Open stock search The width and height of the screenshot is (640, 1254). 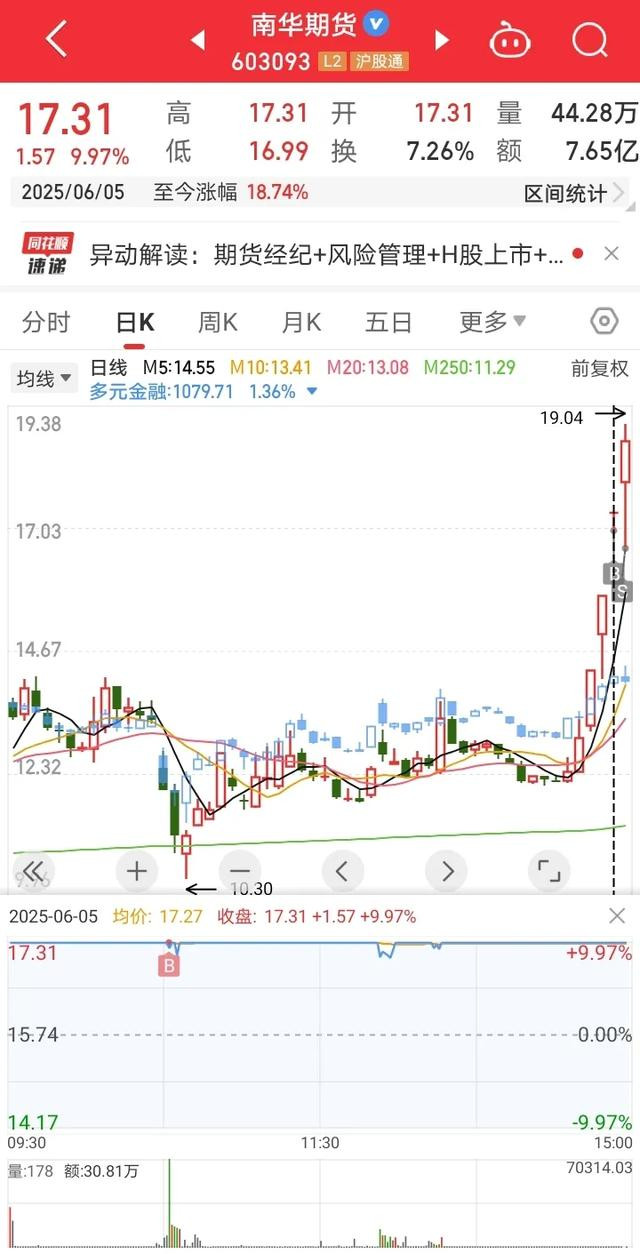(x=590, y=41)
